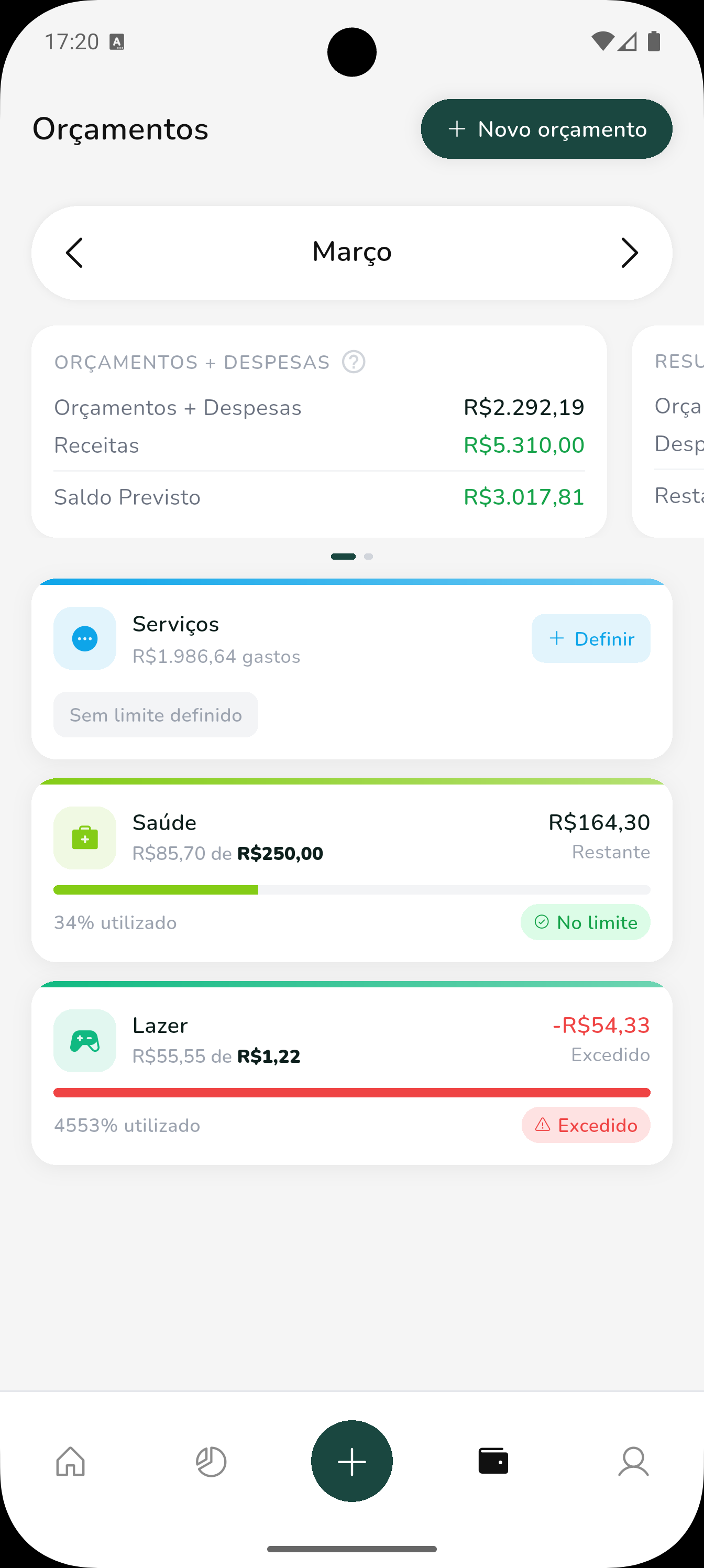This screenshot has height=1568, width=704.
Task: Open the profile icon in bottom bar
Action: point(634,1461)
